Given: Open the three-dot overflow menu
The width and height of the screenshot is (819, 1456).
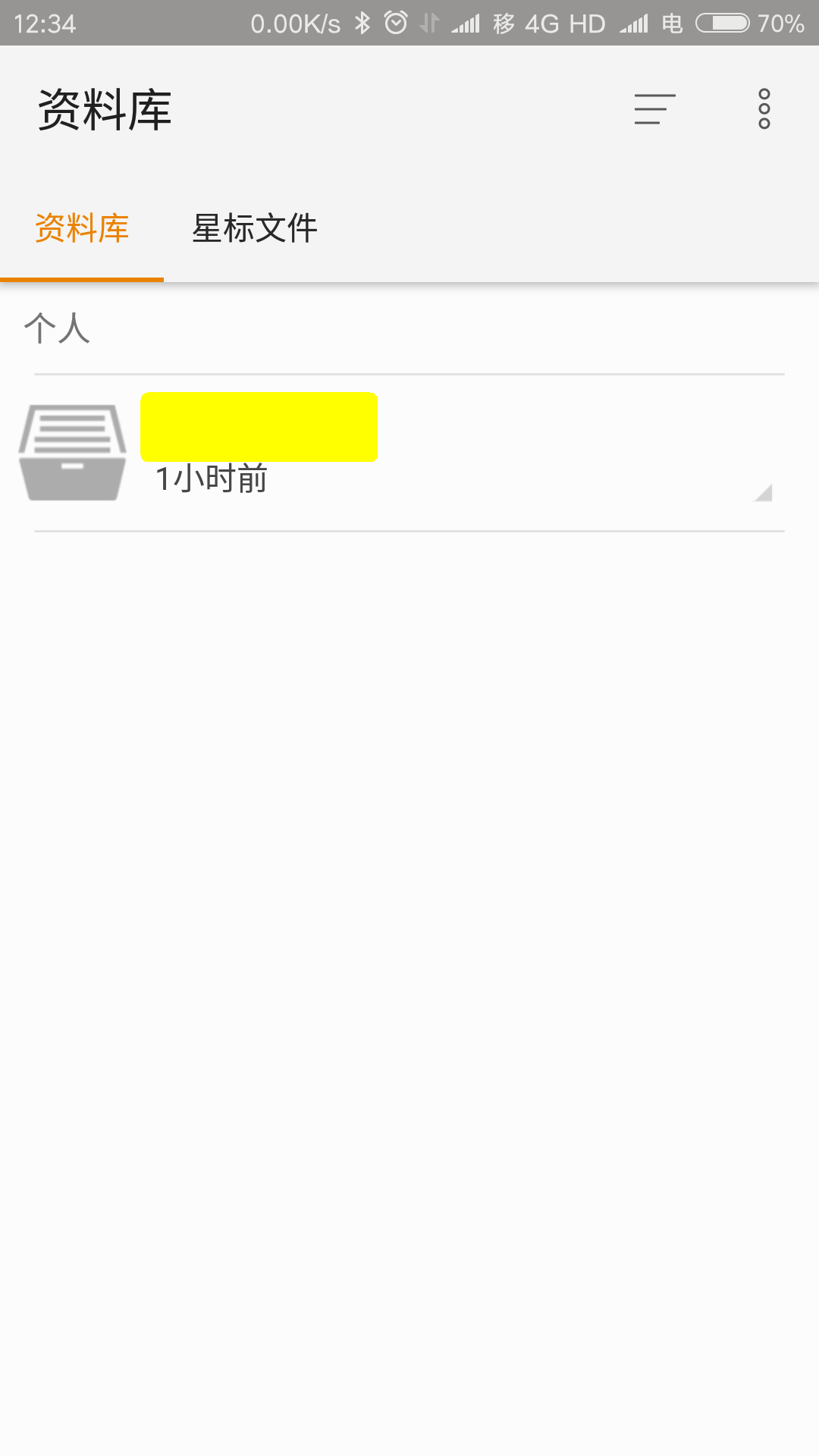Looking at the screenshot, I should pyautogui.click(x=764, y=109).
